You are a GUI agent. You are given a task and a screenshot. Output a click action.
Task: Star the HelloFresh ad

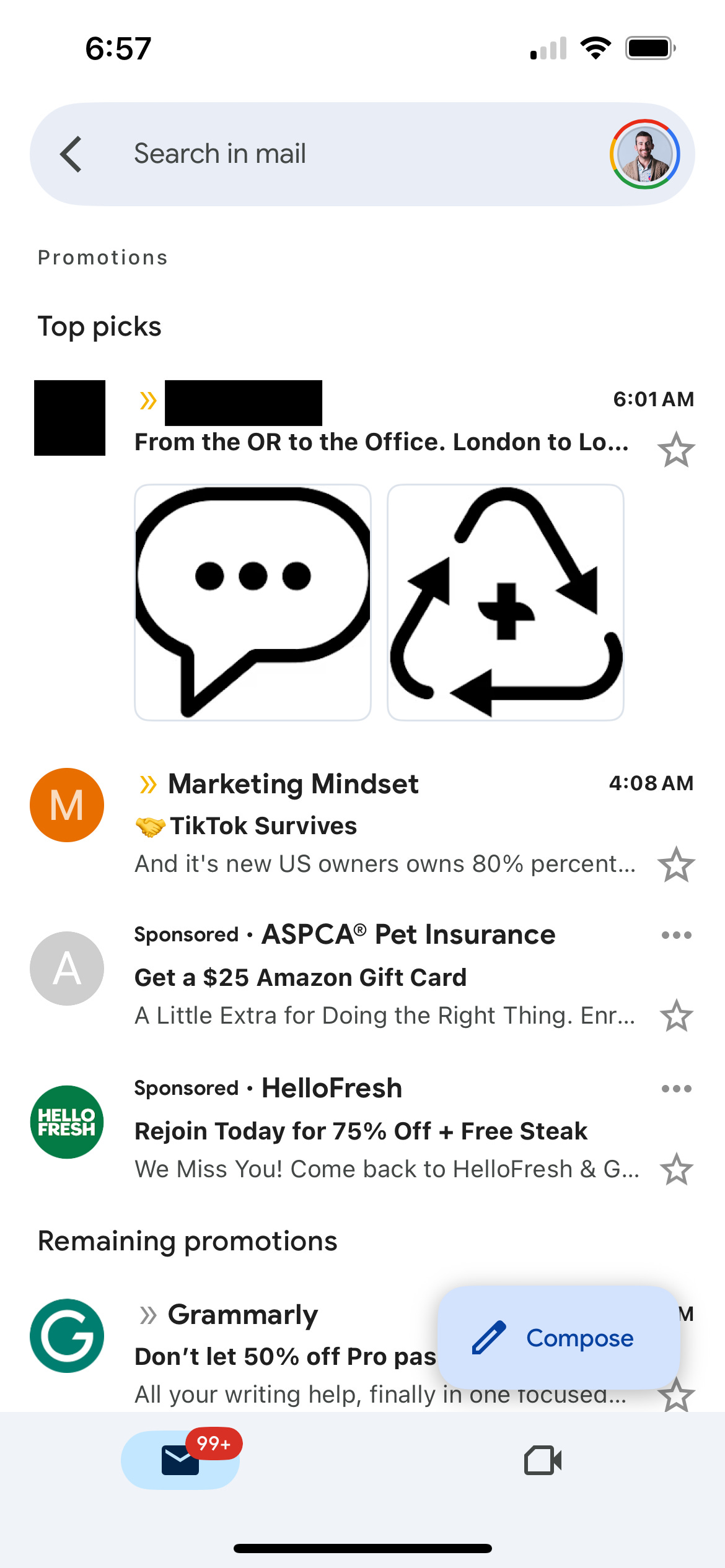click(x=675, y=1170)
